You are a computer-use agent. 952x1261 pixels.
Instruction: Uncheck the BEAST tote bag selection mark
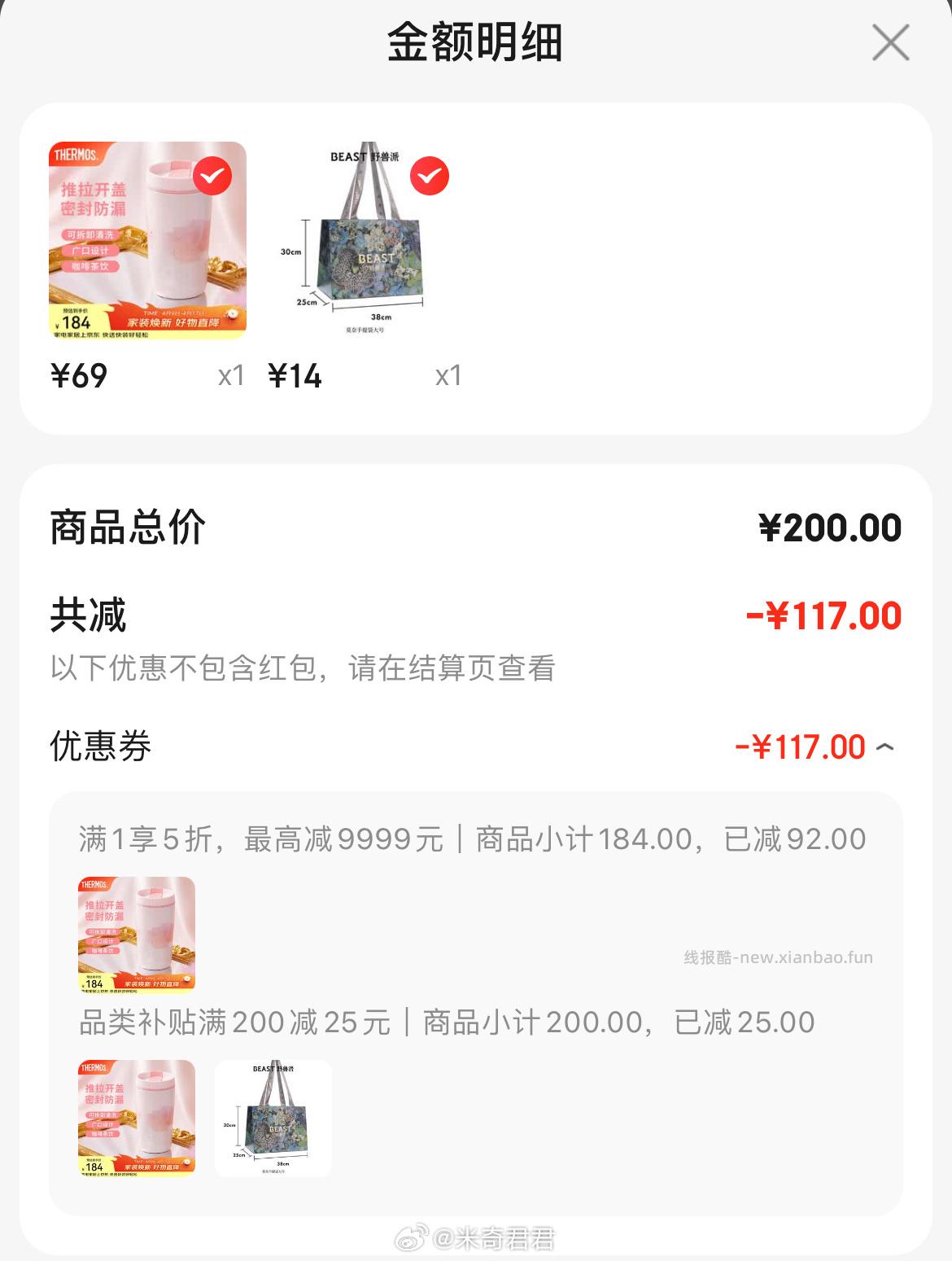pos(430,176)
